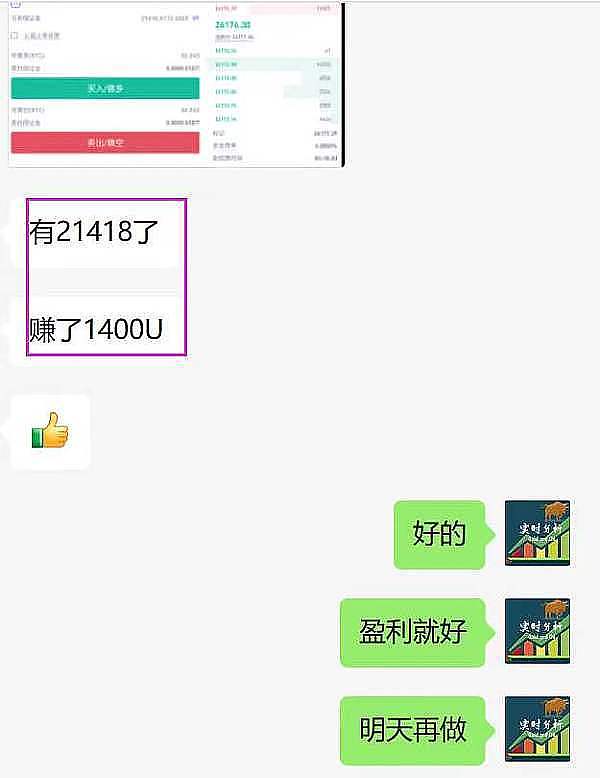600x778 pixels.
Task: Tap the avatar next to 盈利就好
Action: point(537,632)
